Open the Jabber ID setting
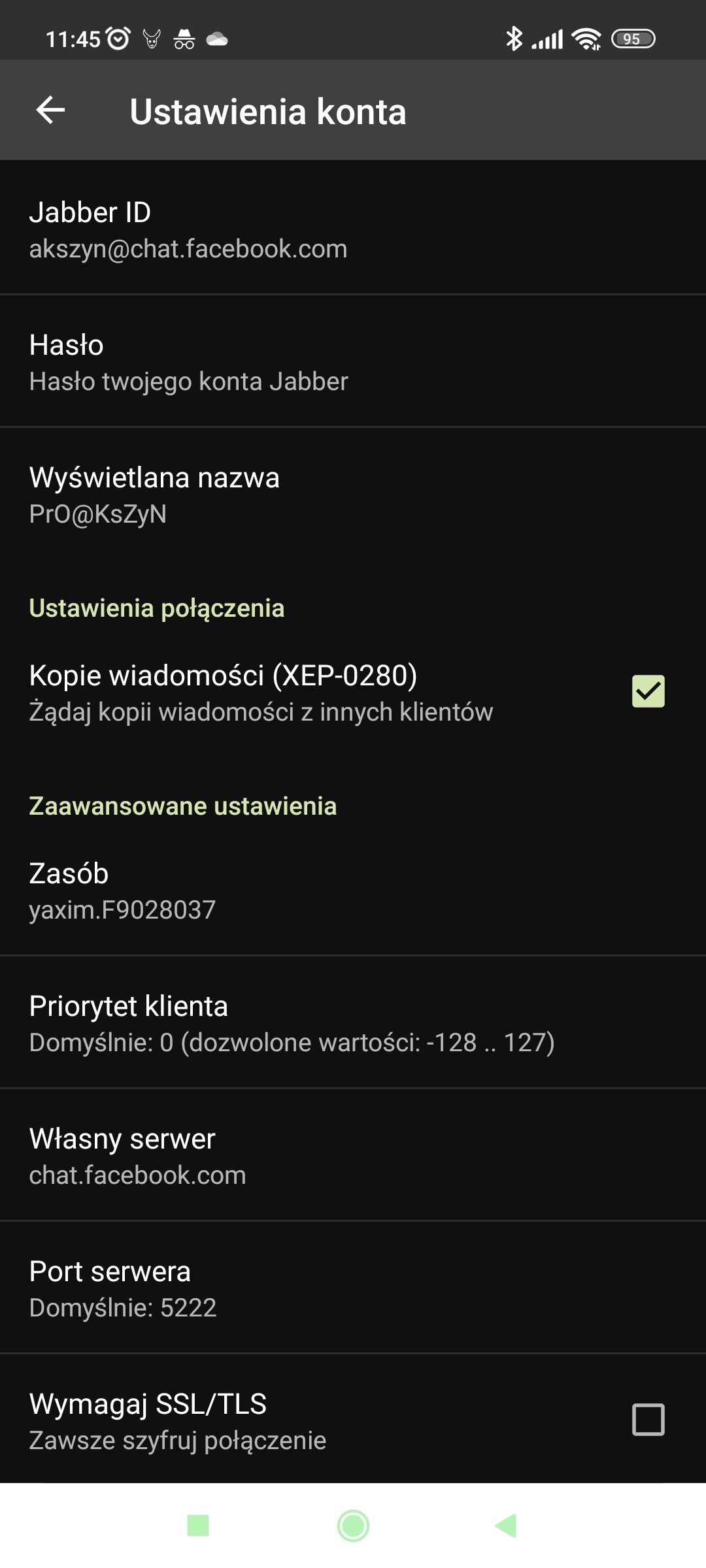 pos(353,229)
